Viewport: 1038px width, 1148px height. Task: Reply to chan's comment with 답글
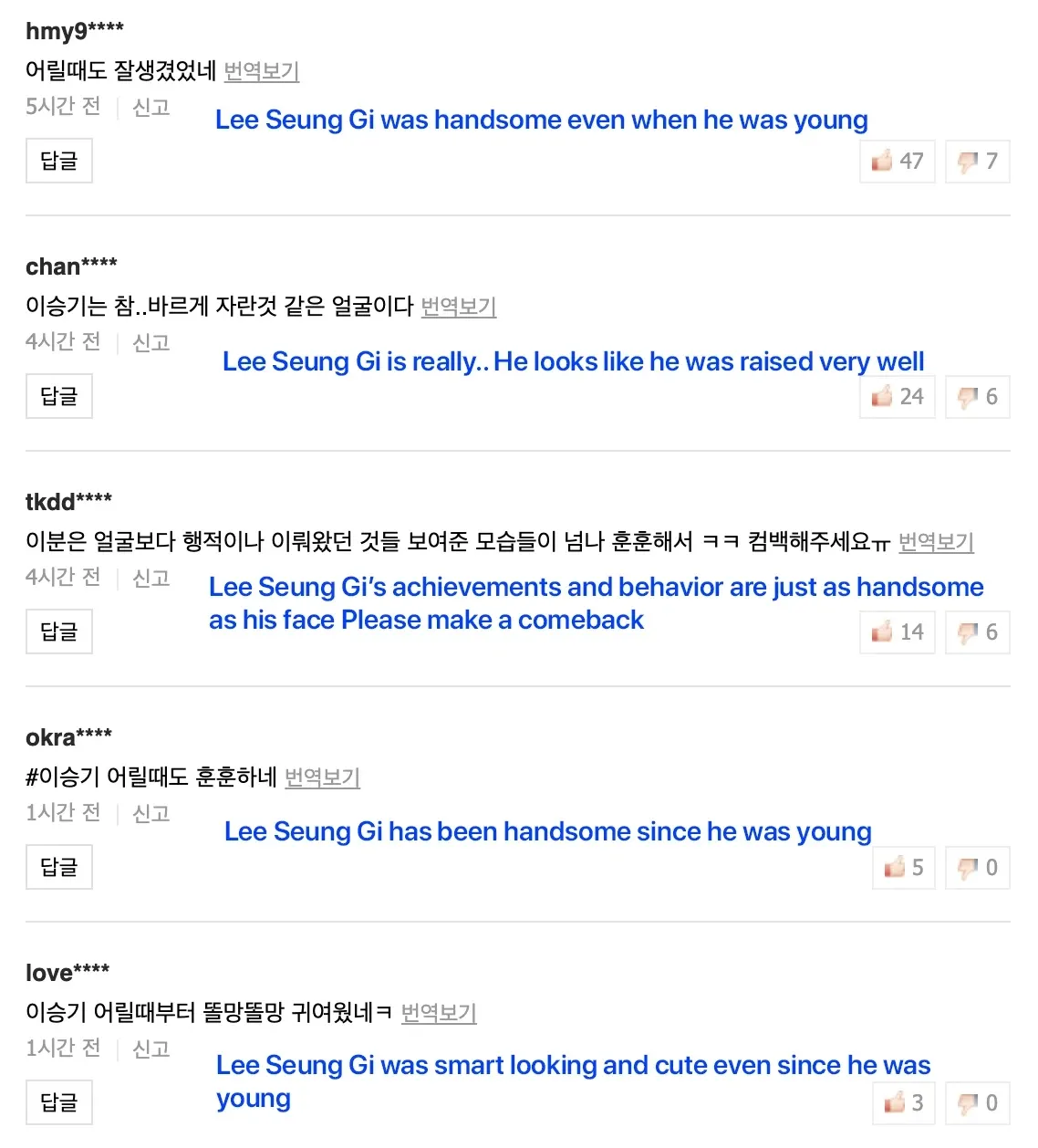tap(59, 397)
